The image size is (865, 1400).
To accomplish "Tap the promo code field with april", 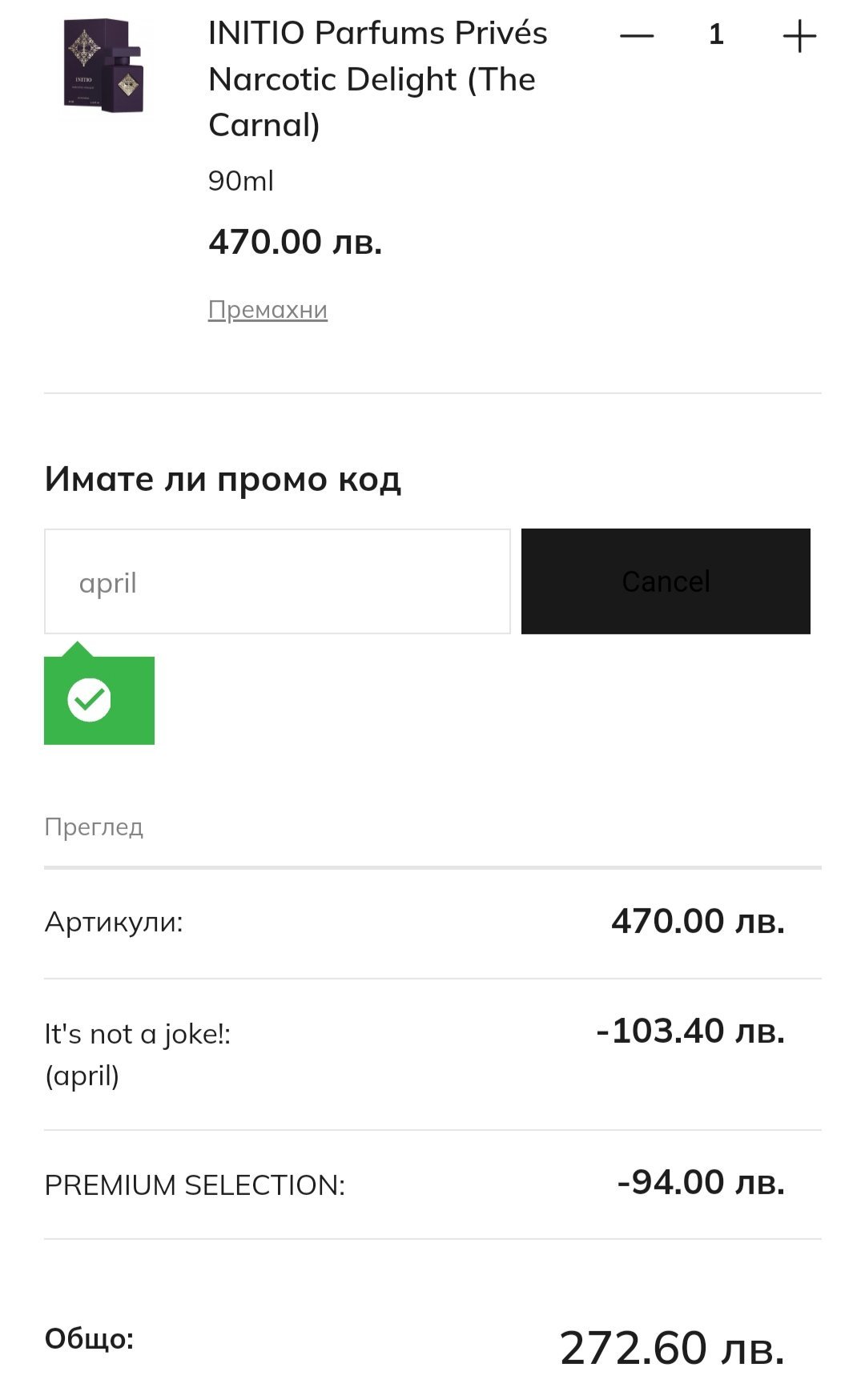I will (277, 581).
